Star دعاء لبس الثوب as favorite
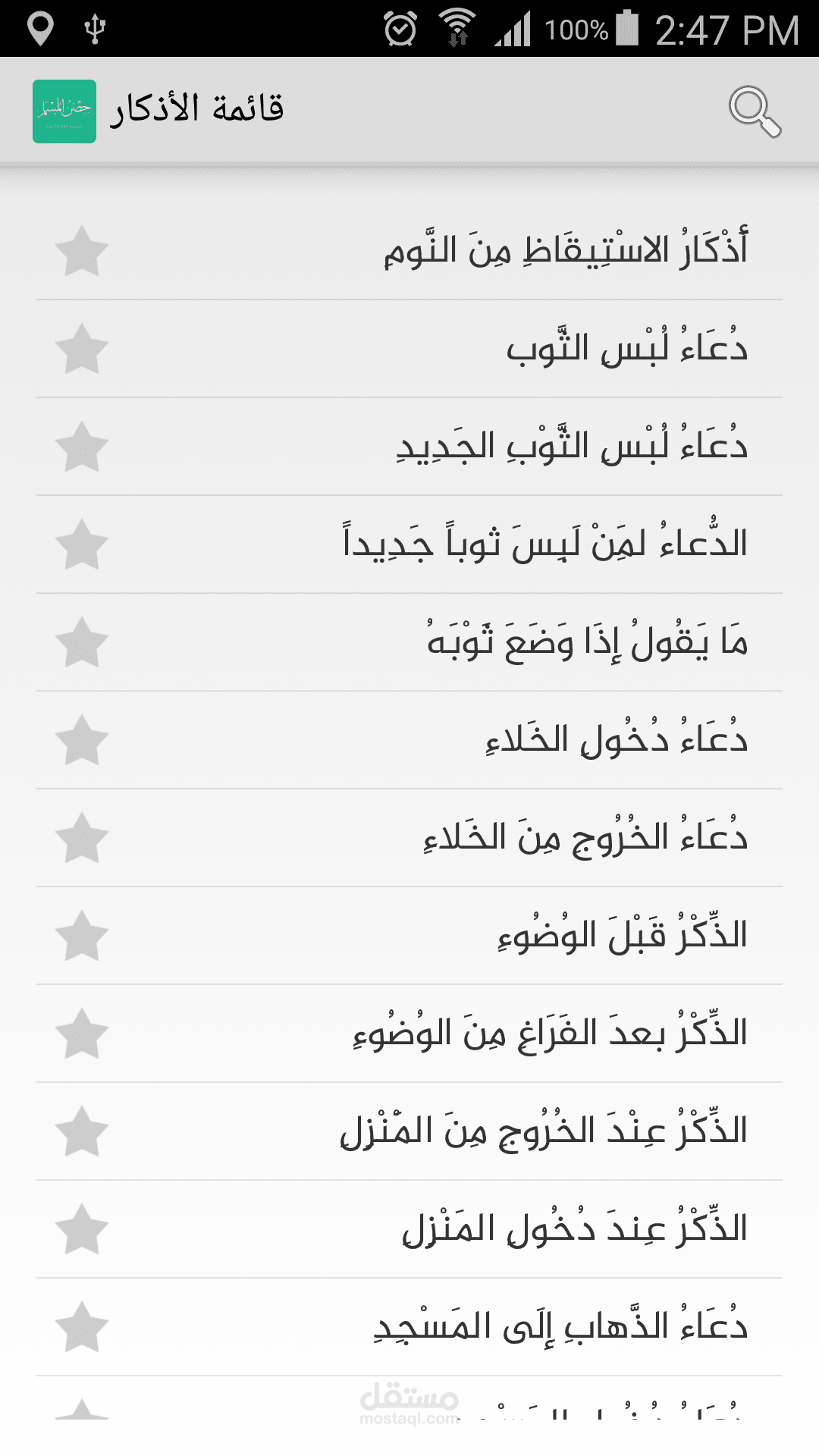This screenshot has height=1456, width=819. point(82,349)
